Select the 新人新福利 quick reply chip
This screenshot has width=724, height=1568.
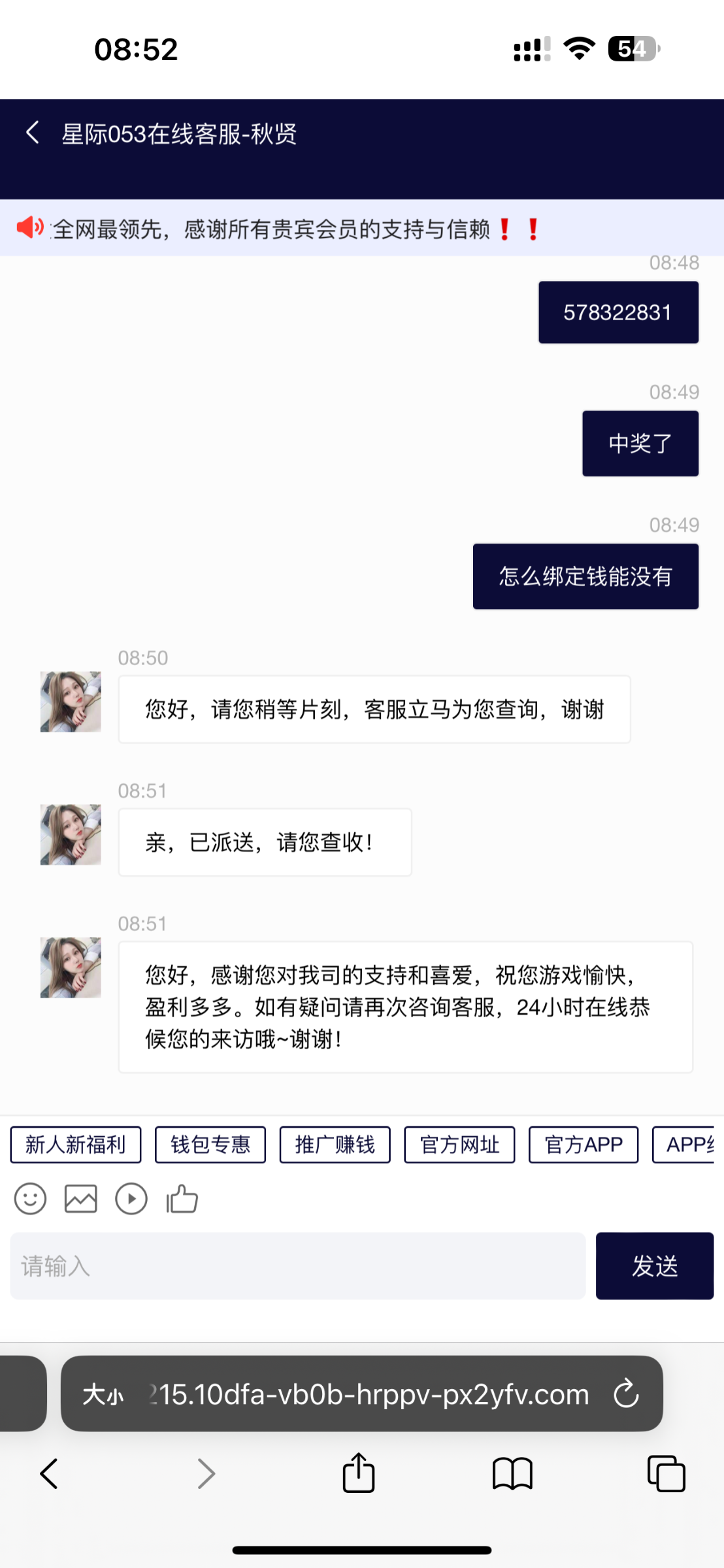(x=76, y=1145)
